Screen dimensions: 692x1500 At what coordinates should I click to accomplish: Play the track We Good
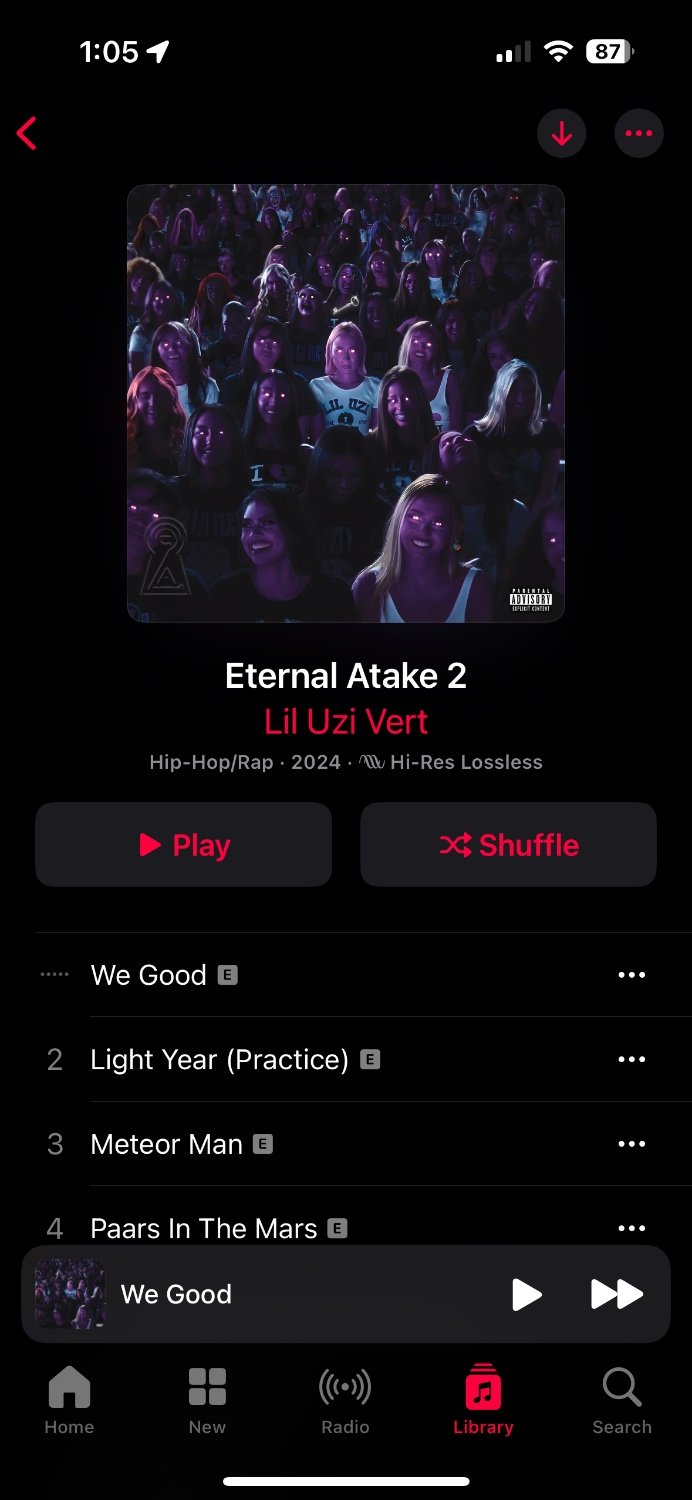coord(149,975)
